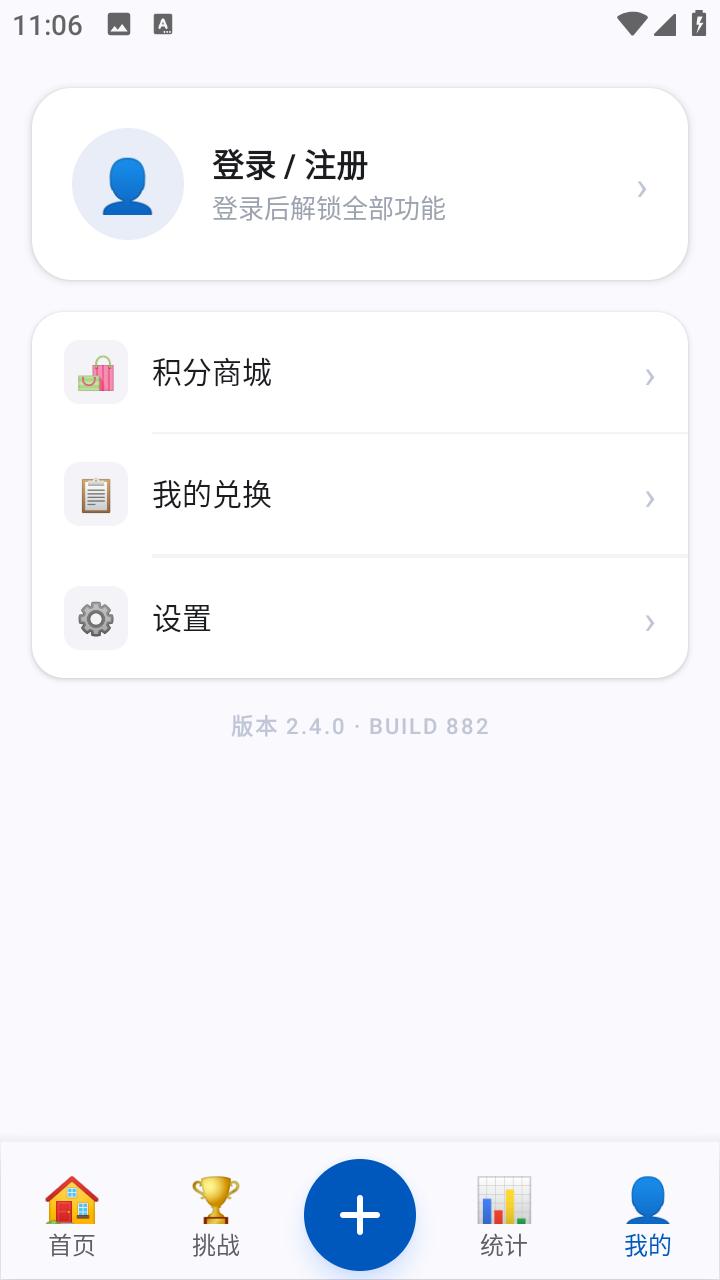Tap the person icon on the 我的 tab
Image resolution: width=720 pixels, height=1280 pixels.
pyautogui.click(x=648, y=1197)
